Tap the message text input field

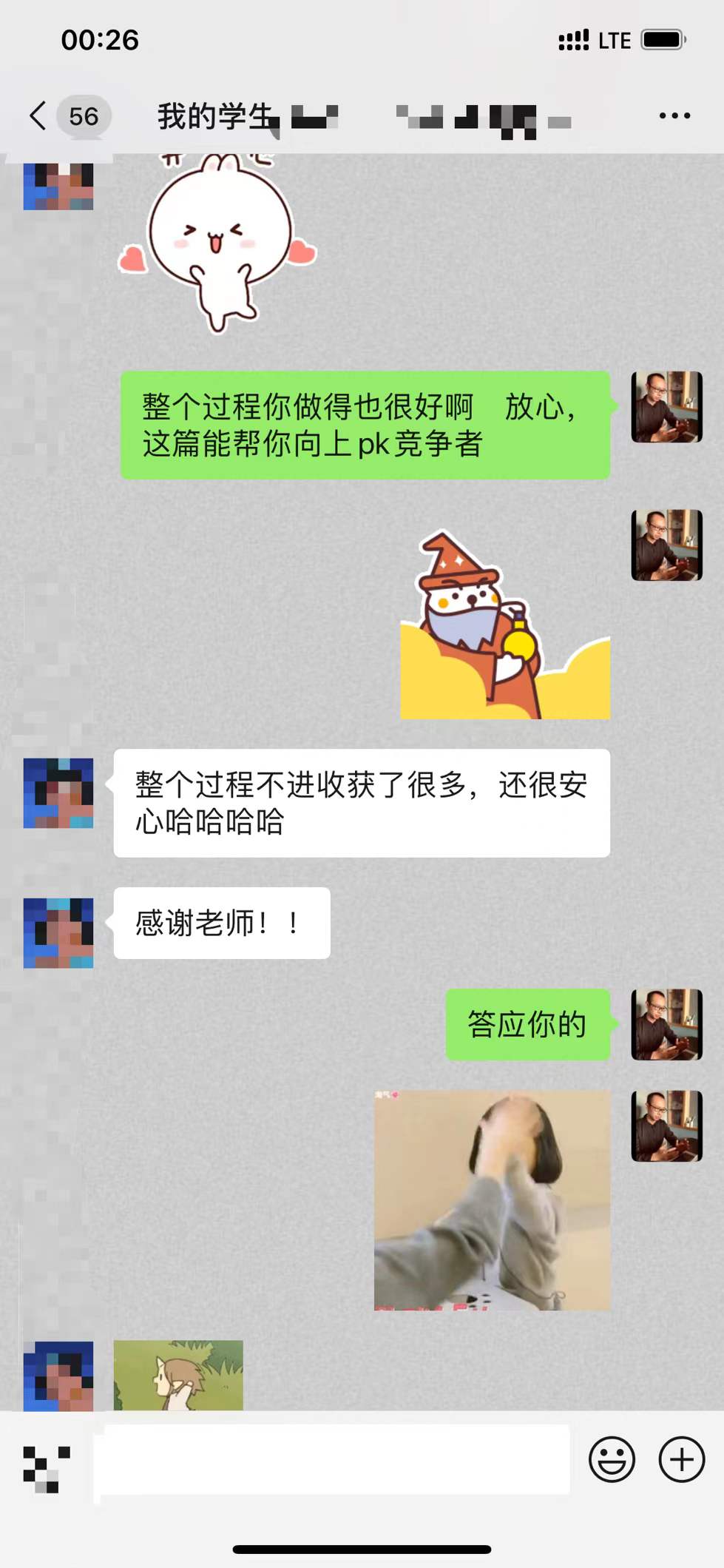tap(333, 1460)
